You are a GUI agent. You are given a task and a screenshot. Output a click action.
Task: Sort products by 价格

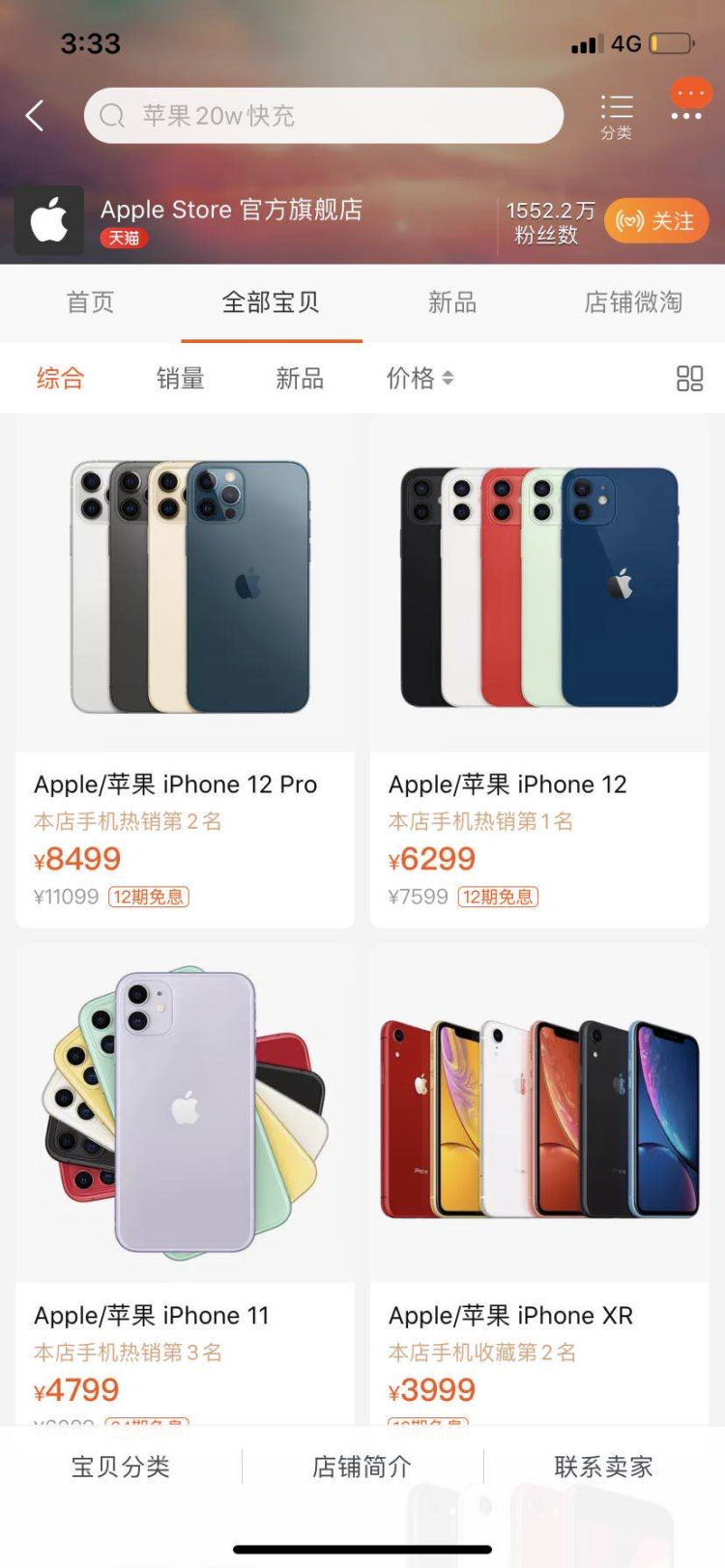[420, 378]
